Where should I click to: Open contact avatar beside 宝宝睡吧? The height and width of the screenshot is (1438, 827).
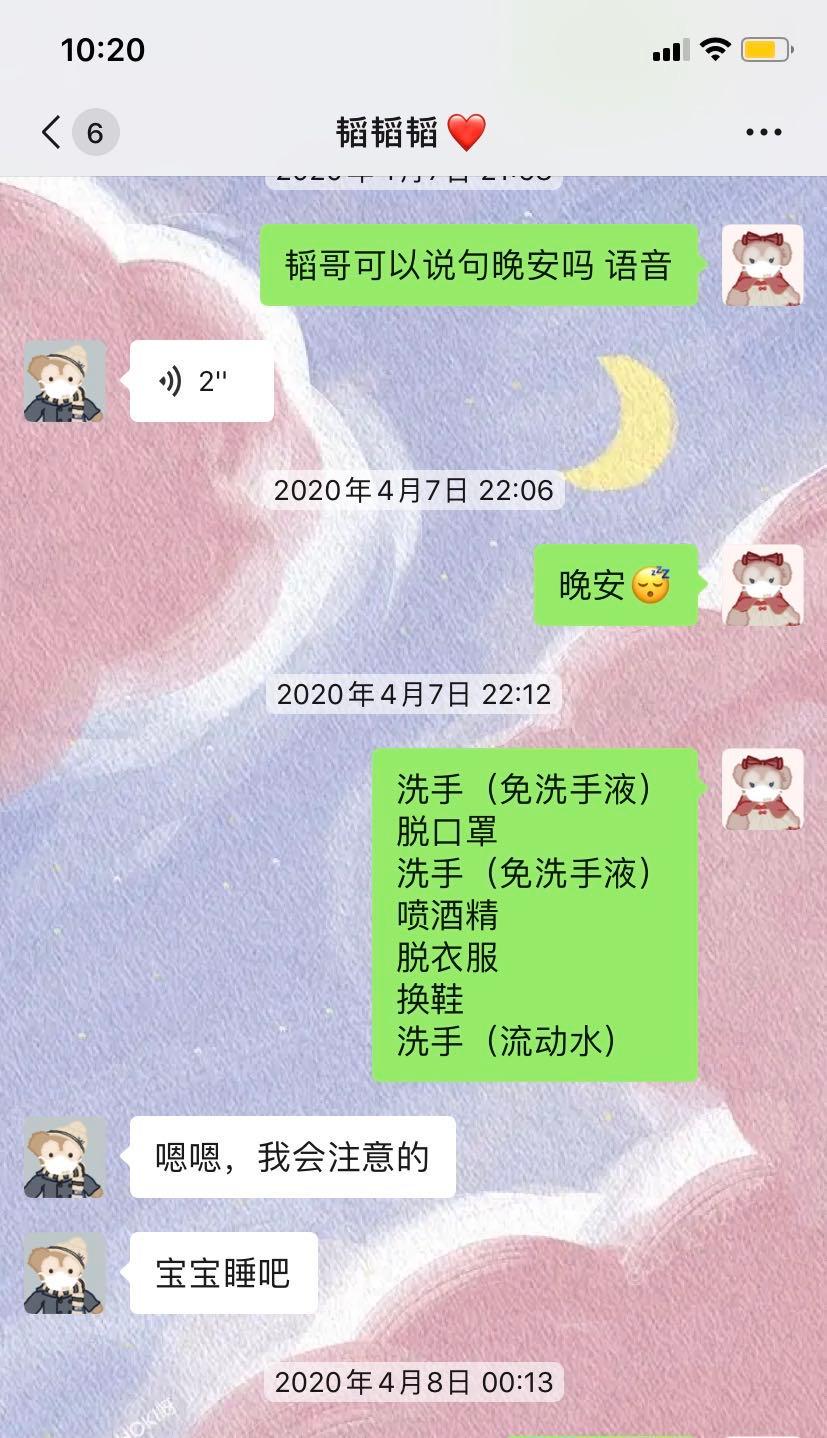tap(64, 1273)
